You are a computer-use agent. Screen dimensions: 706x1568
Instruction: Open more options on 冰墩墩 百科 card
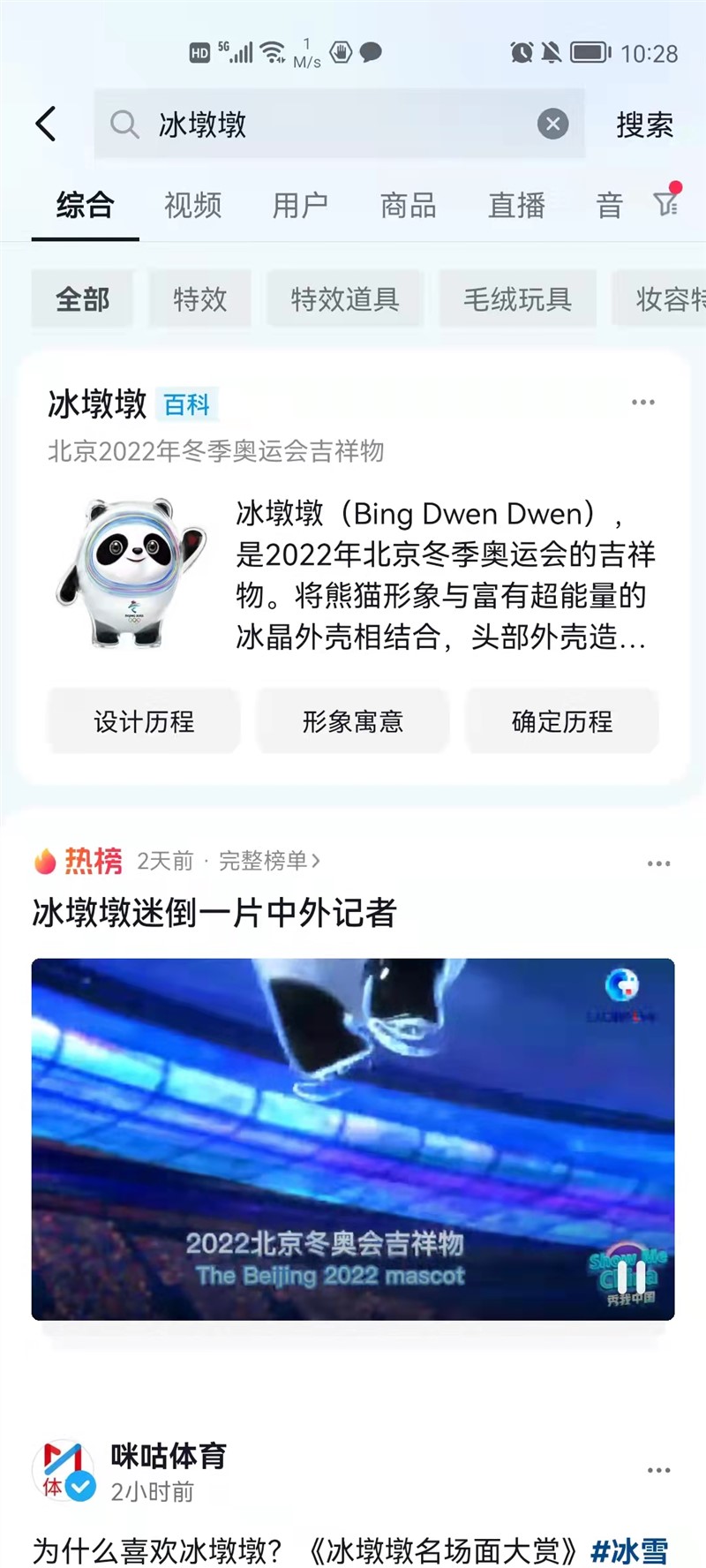pos(643,403)
